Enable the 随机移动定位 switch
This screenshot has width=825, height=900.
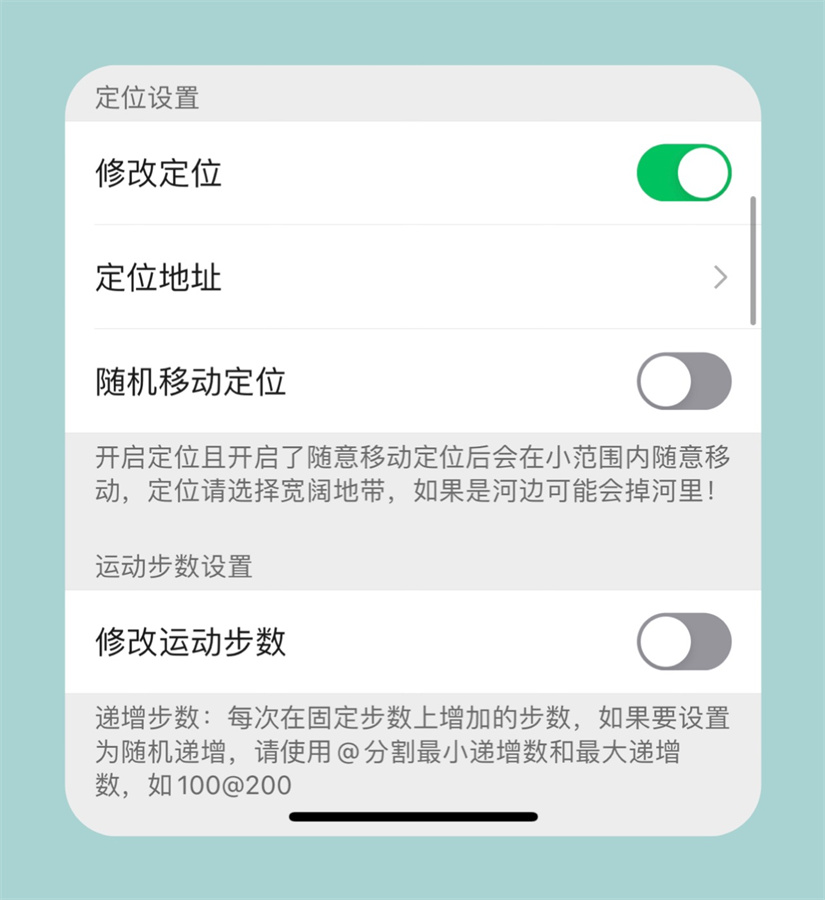point(684,381)
